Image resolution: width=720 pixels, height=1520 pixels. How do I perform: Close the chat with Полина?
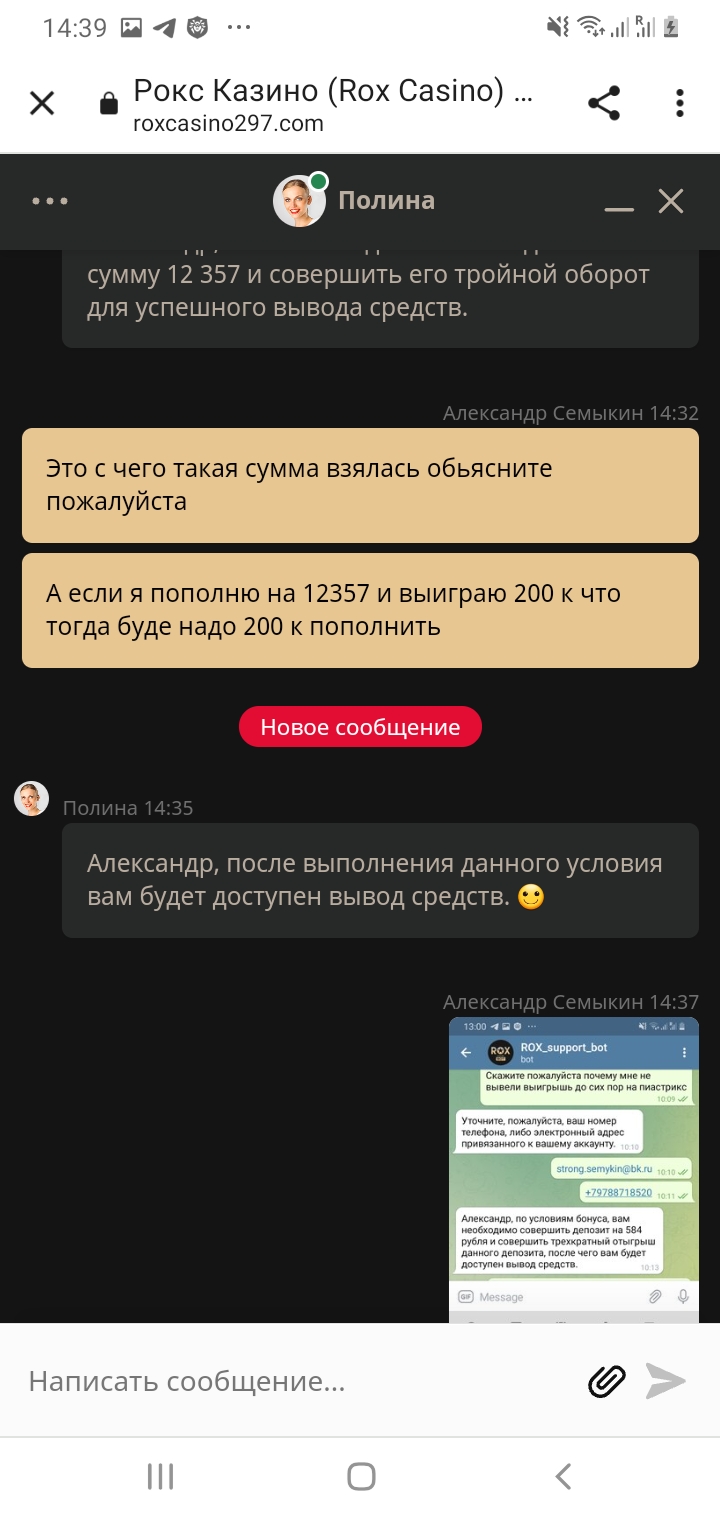point(671,201)
